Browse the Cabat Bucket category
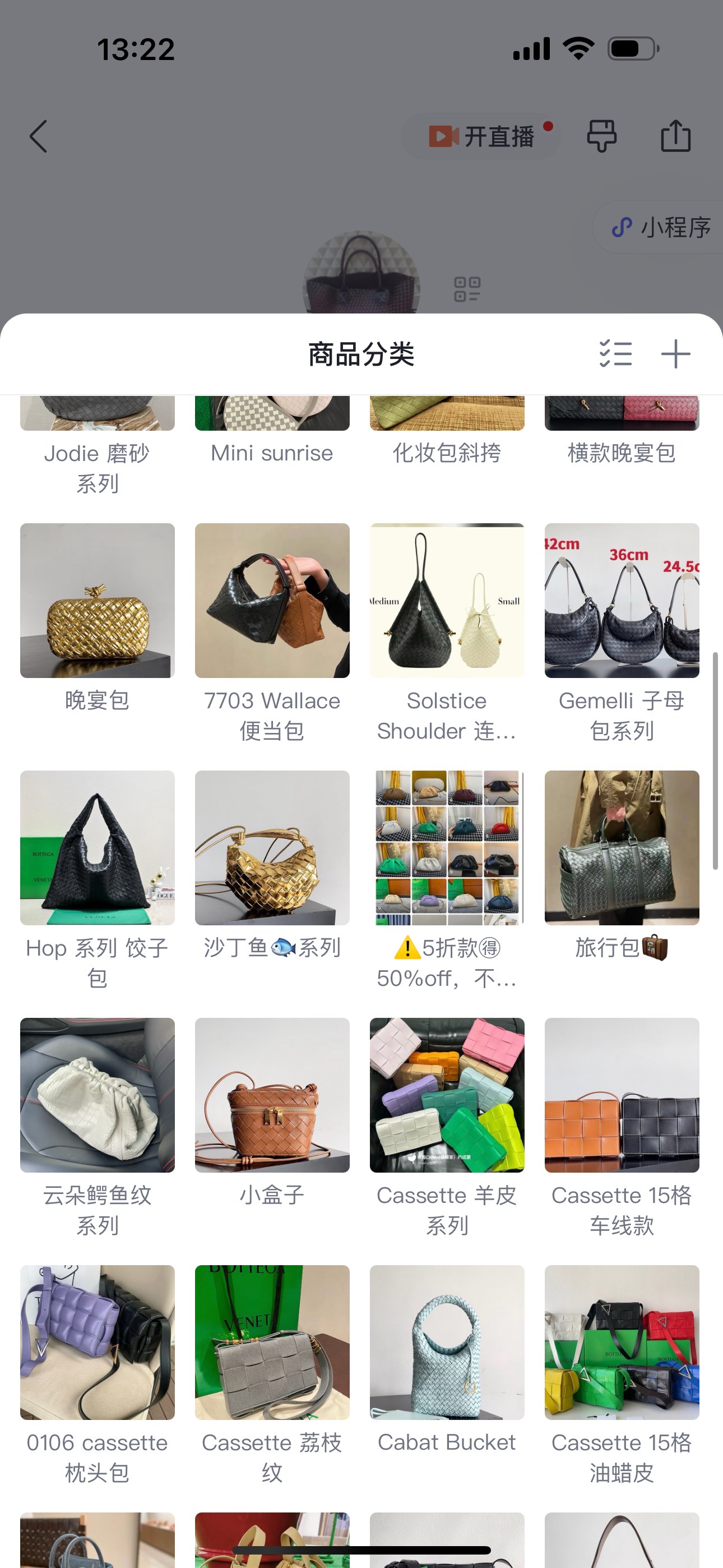 tap(447, 1342)
